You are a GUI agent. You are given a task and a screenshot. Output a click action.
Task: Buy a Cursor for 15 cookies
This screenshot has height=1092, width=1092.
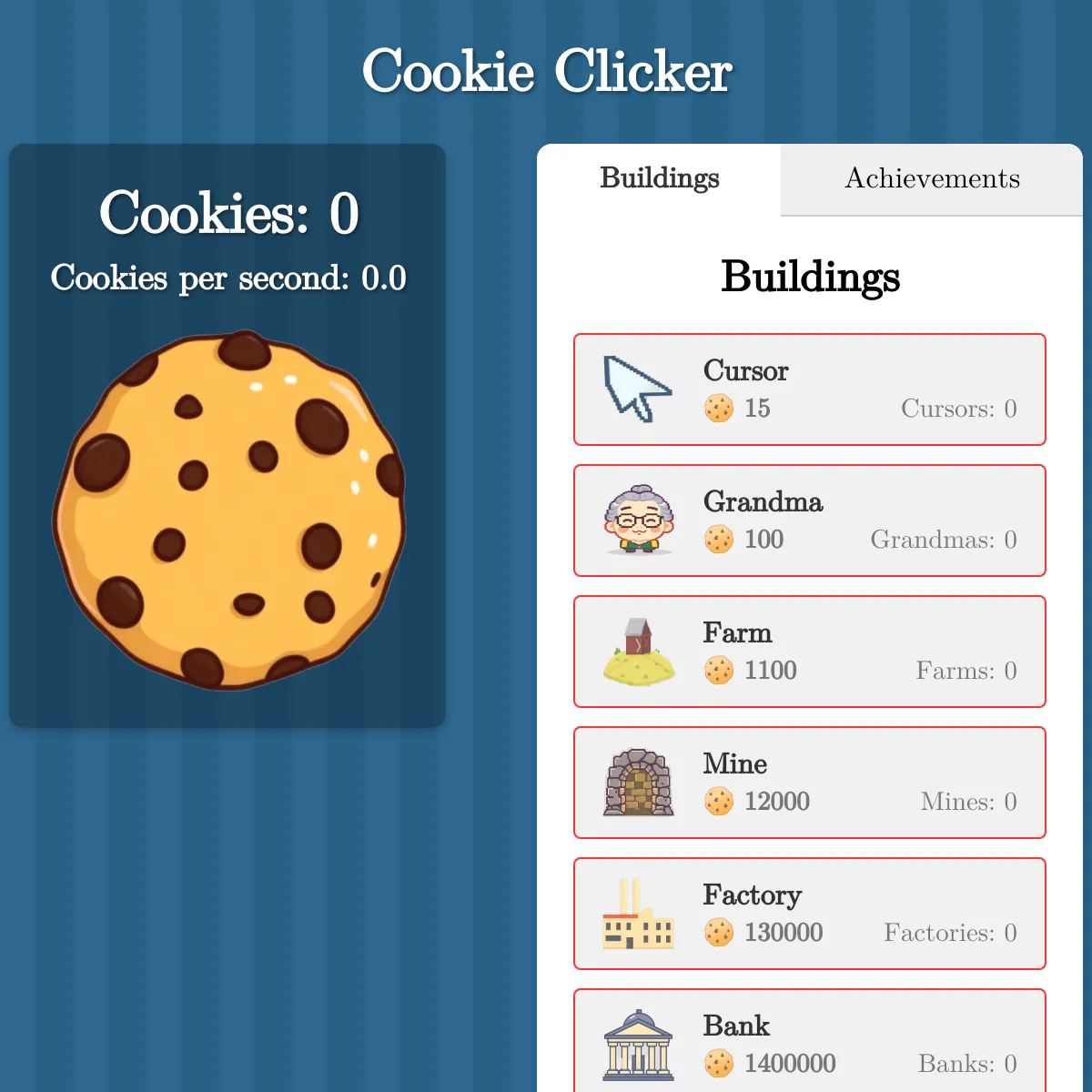809,389
